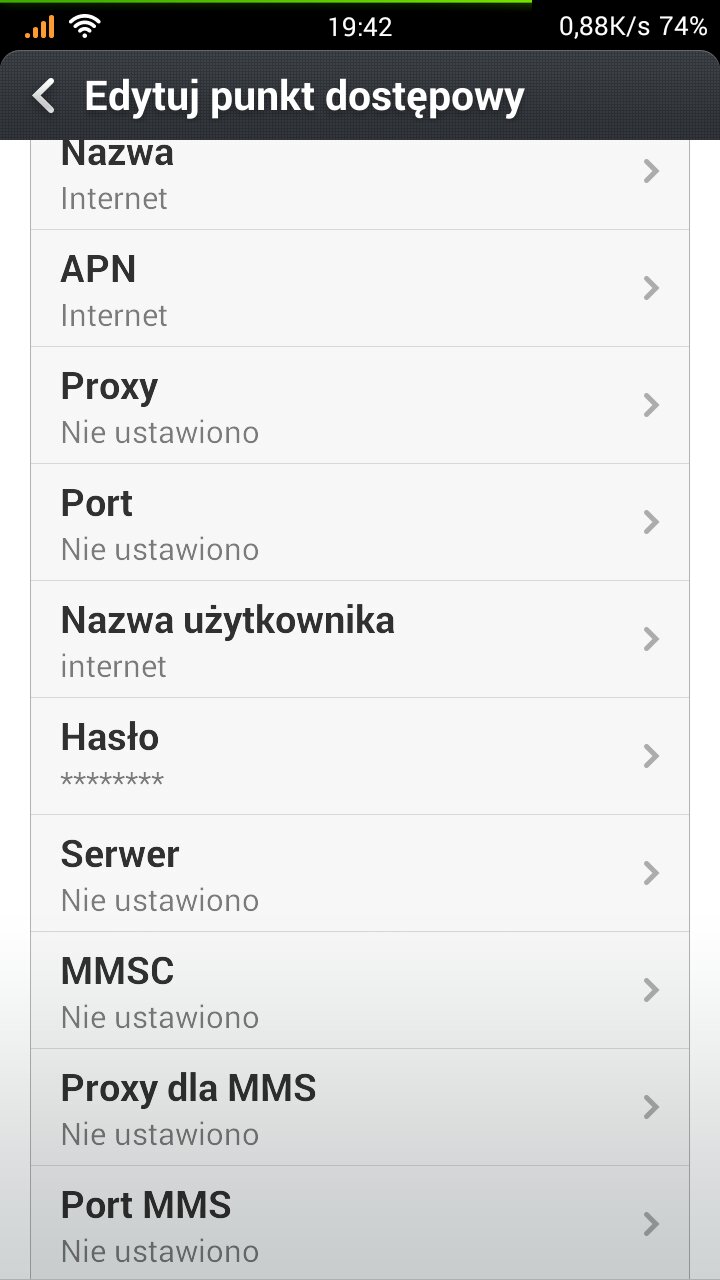Open the Proxy setting
720x1280 pixels.
[360, 406]
